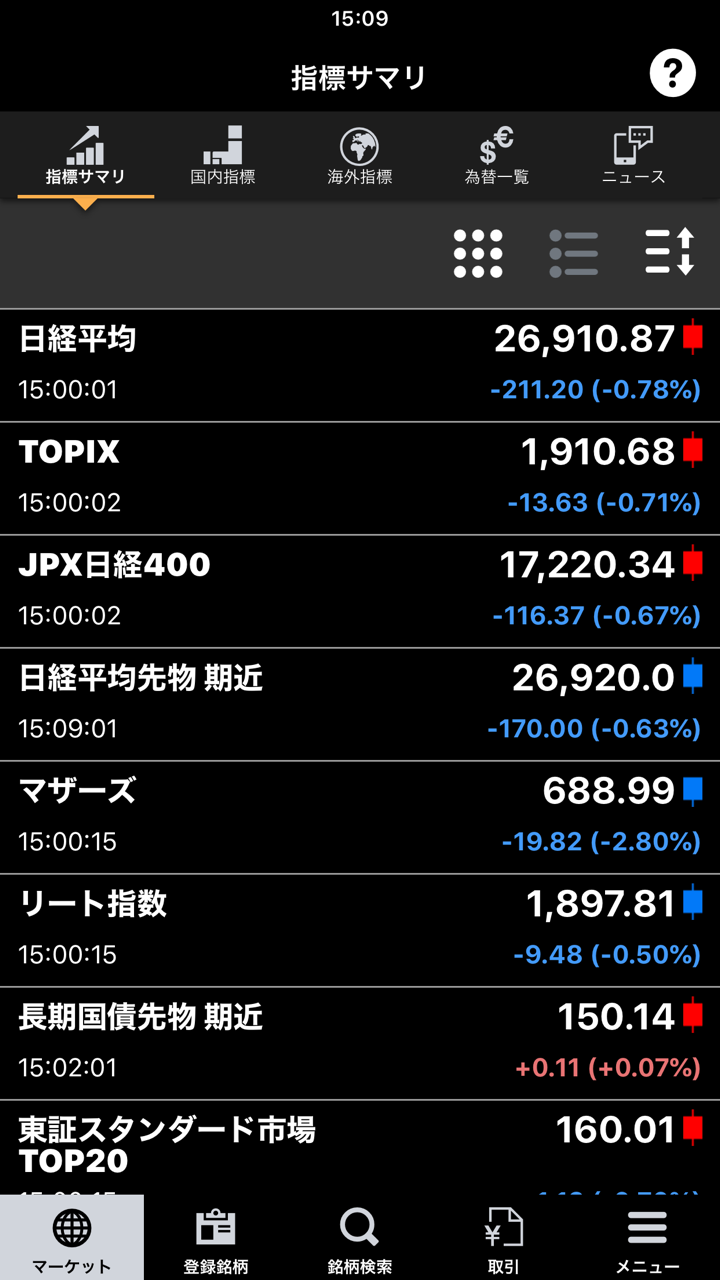The height and width of the screenshot is (1280, 720).
Task: Open the 為替一覧 tab
Action: [x=497, y=156]
